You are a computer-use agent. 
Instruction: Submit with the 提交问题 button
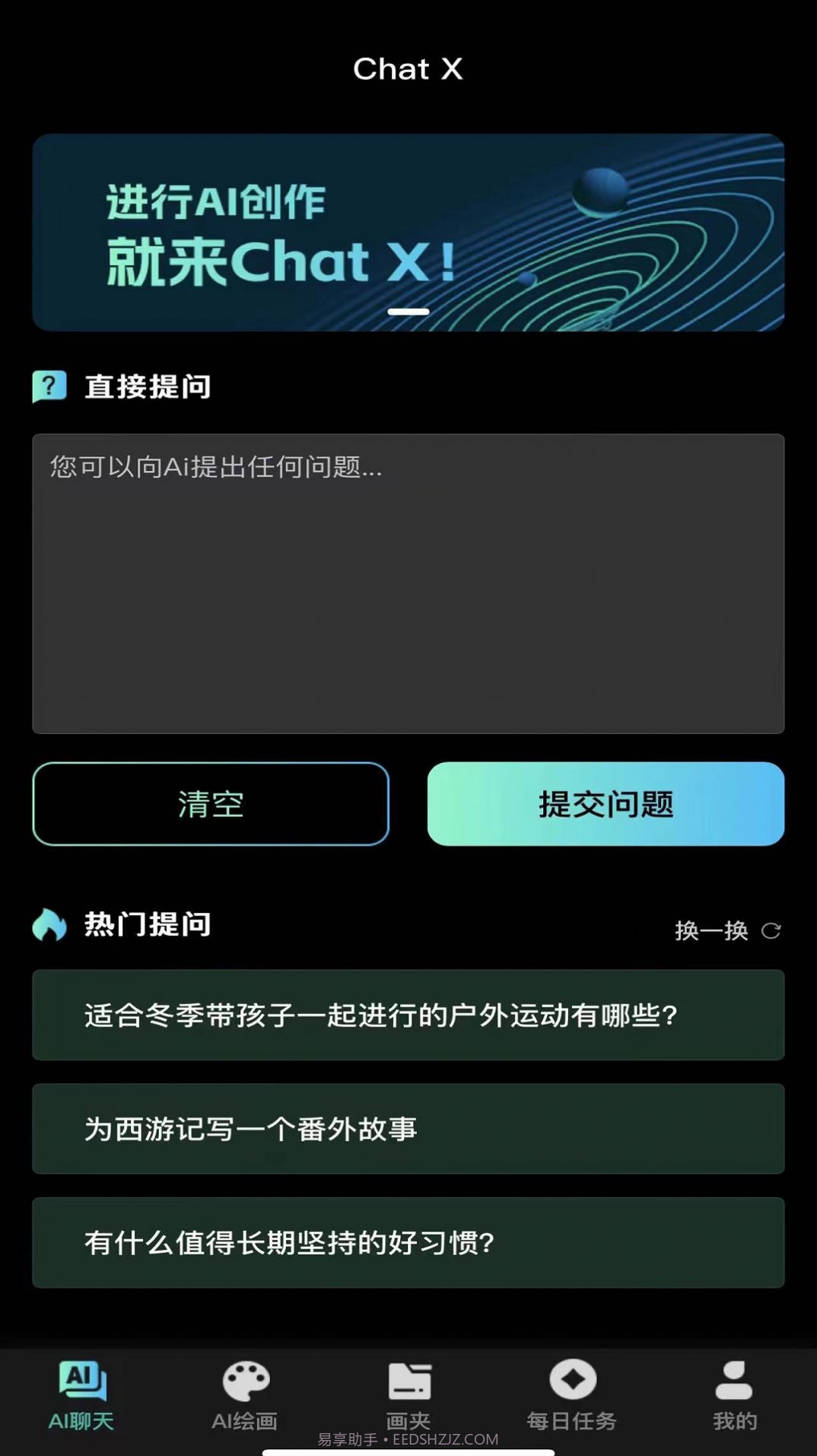606,803
